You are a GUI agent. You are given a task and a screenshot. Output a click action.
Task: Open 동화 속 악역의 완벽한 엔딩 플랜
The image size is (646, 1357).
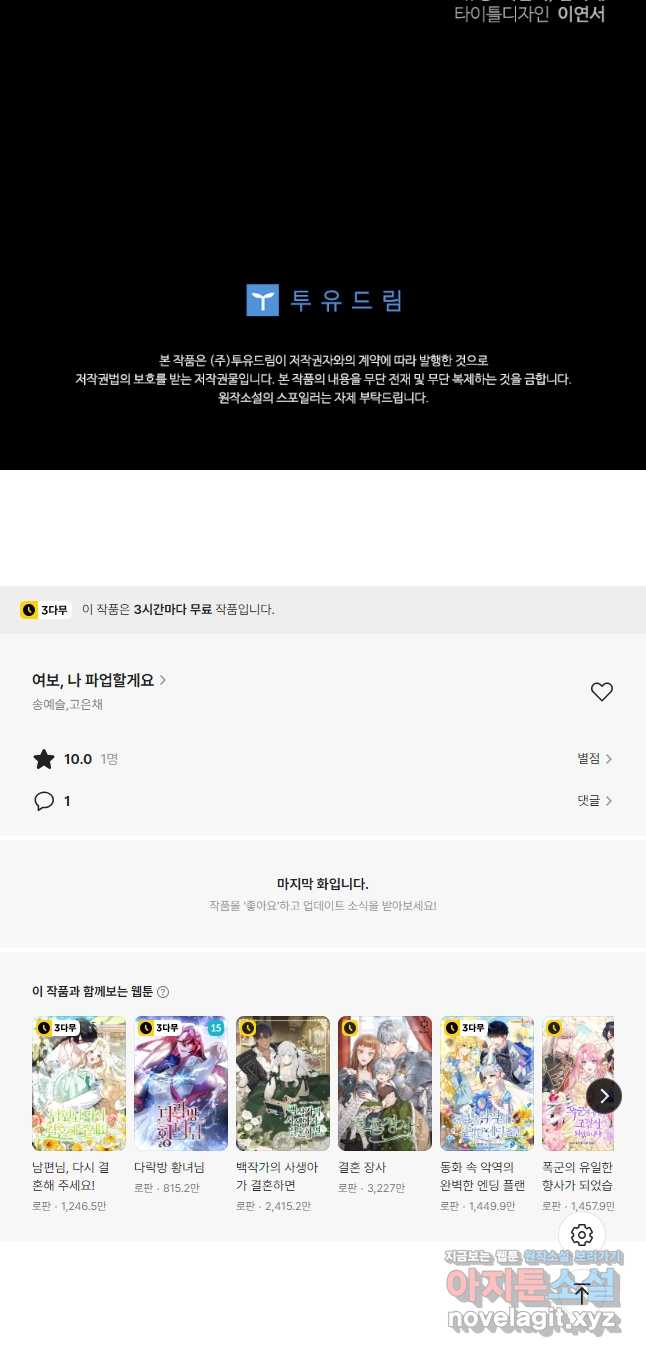[487, 1084]
